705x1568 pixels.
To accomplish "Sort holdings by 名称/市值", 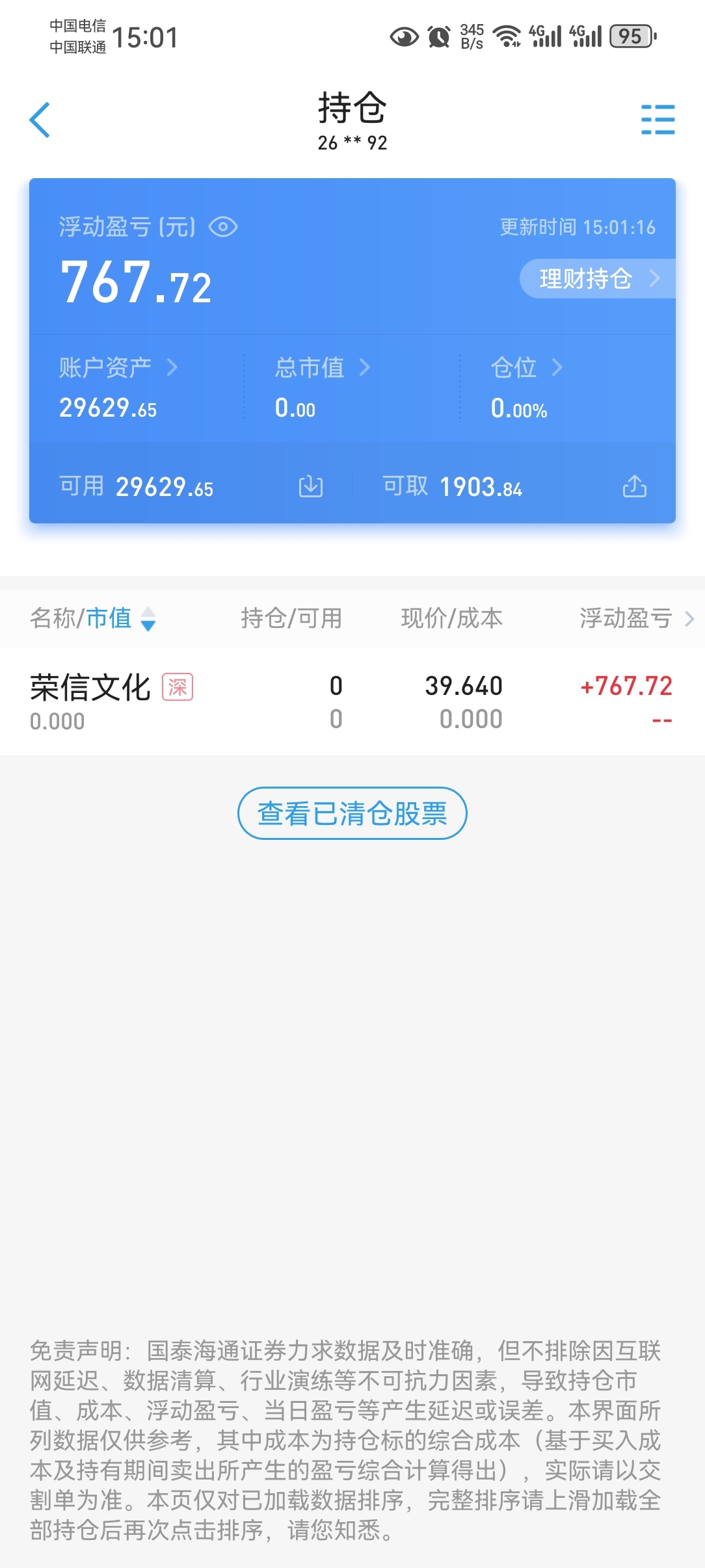I will click(x=92, y=618).
